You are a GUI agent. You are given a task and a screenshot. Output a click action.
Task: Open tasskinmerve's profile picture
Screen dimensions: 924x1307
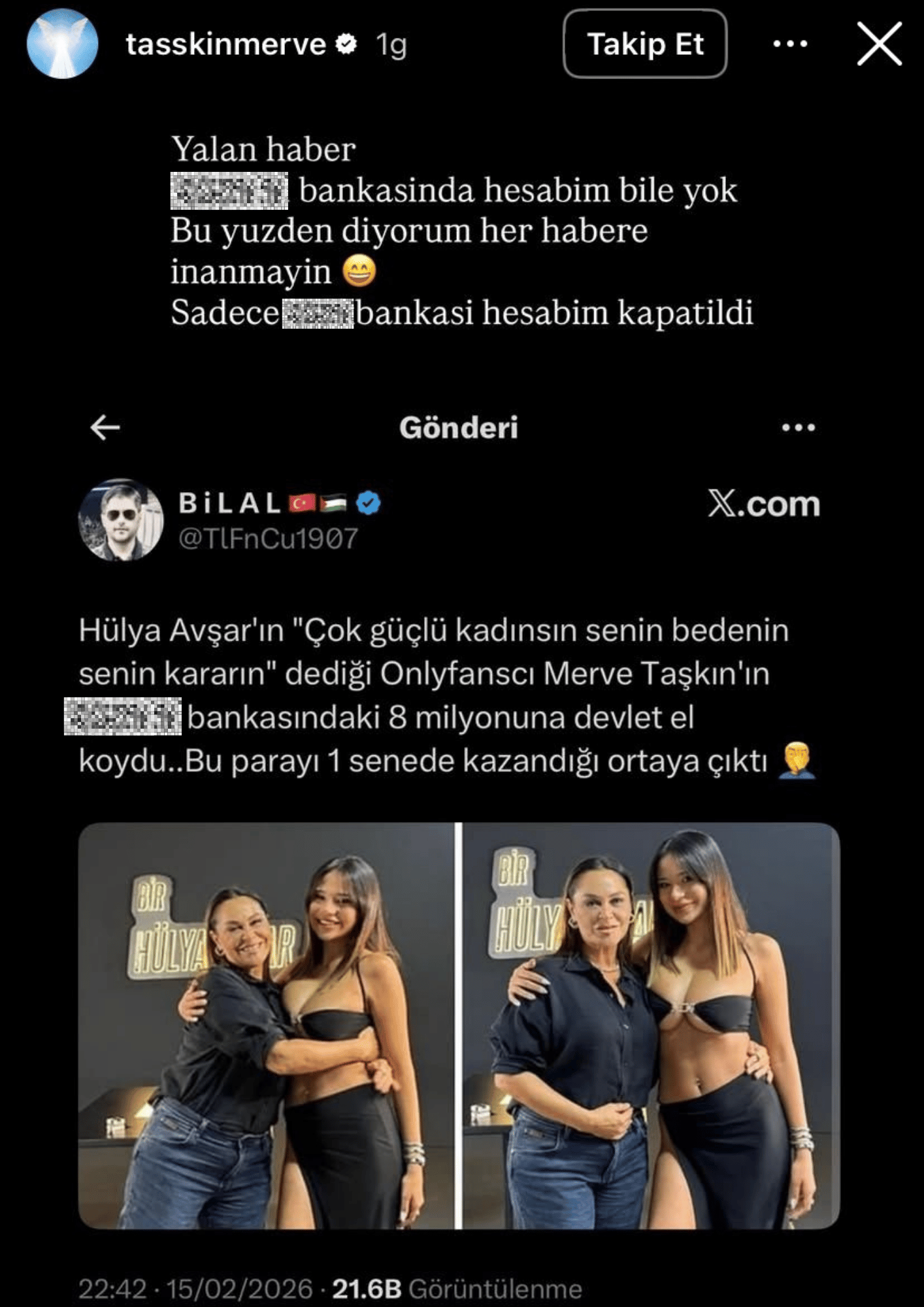click(62, 44)
